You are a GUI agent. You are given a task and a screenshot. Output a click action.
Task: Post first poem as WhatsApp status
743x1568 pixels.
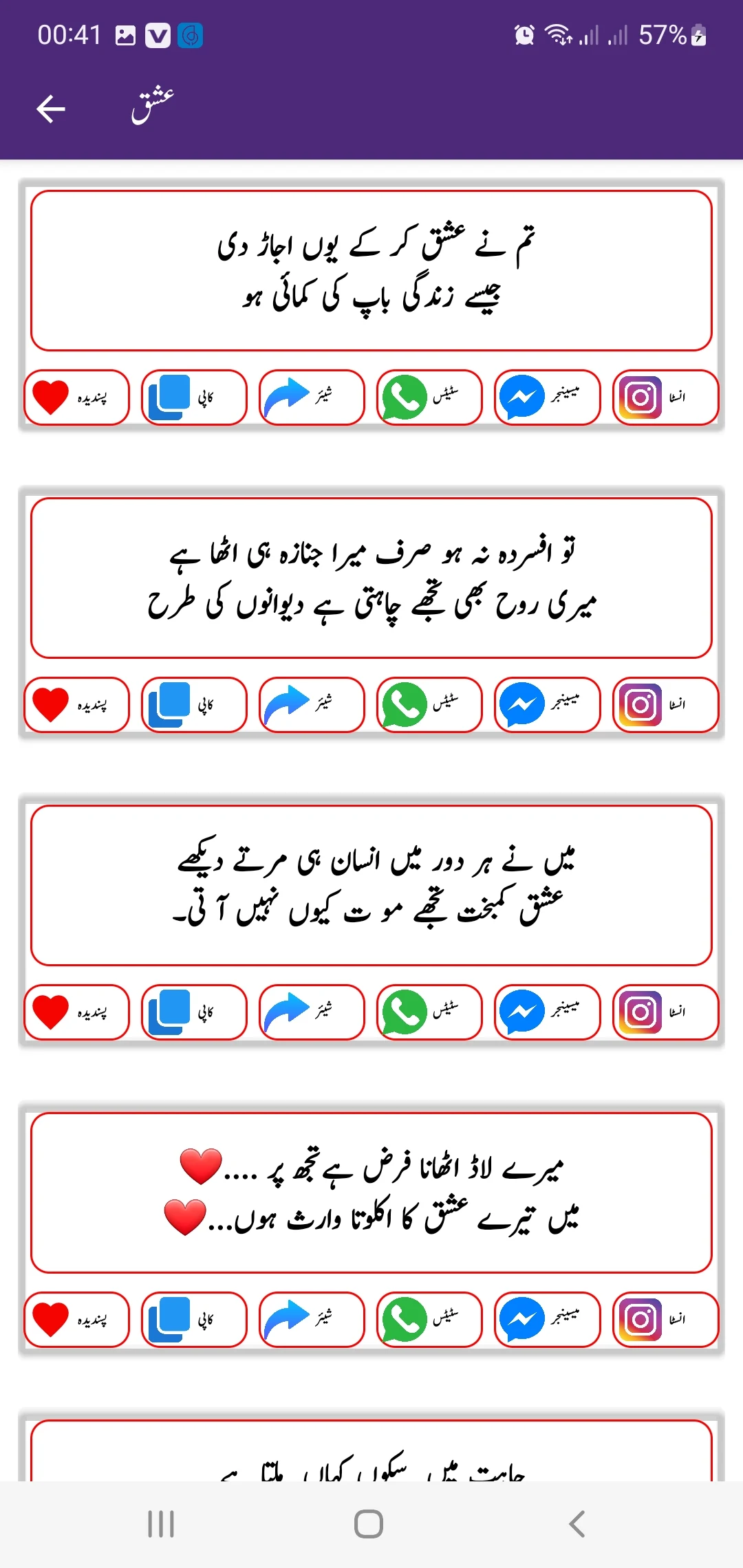429,398
